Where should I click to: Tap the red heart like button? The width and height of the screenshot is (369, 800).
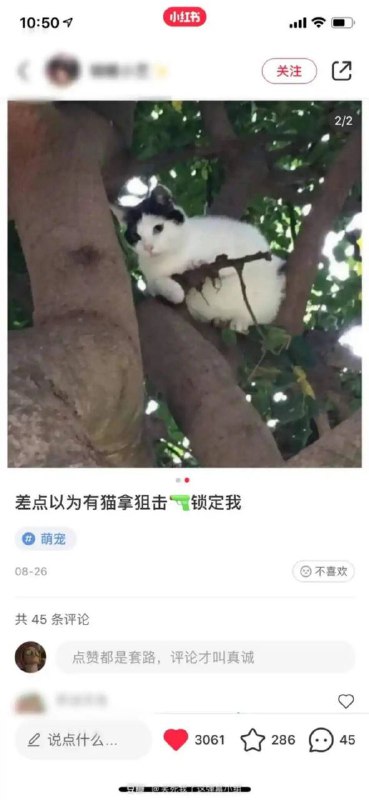(x=176, y=740)
